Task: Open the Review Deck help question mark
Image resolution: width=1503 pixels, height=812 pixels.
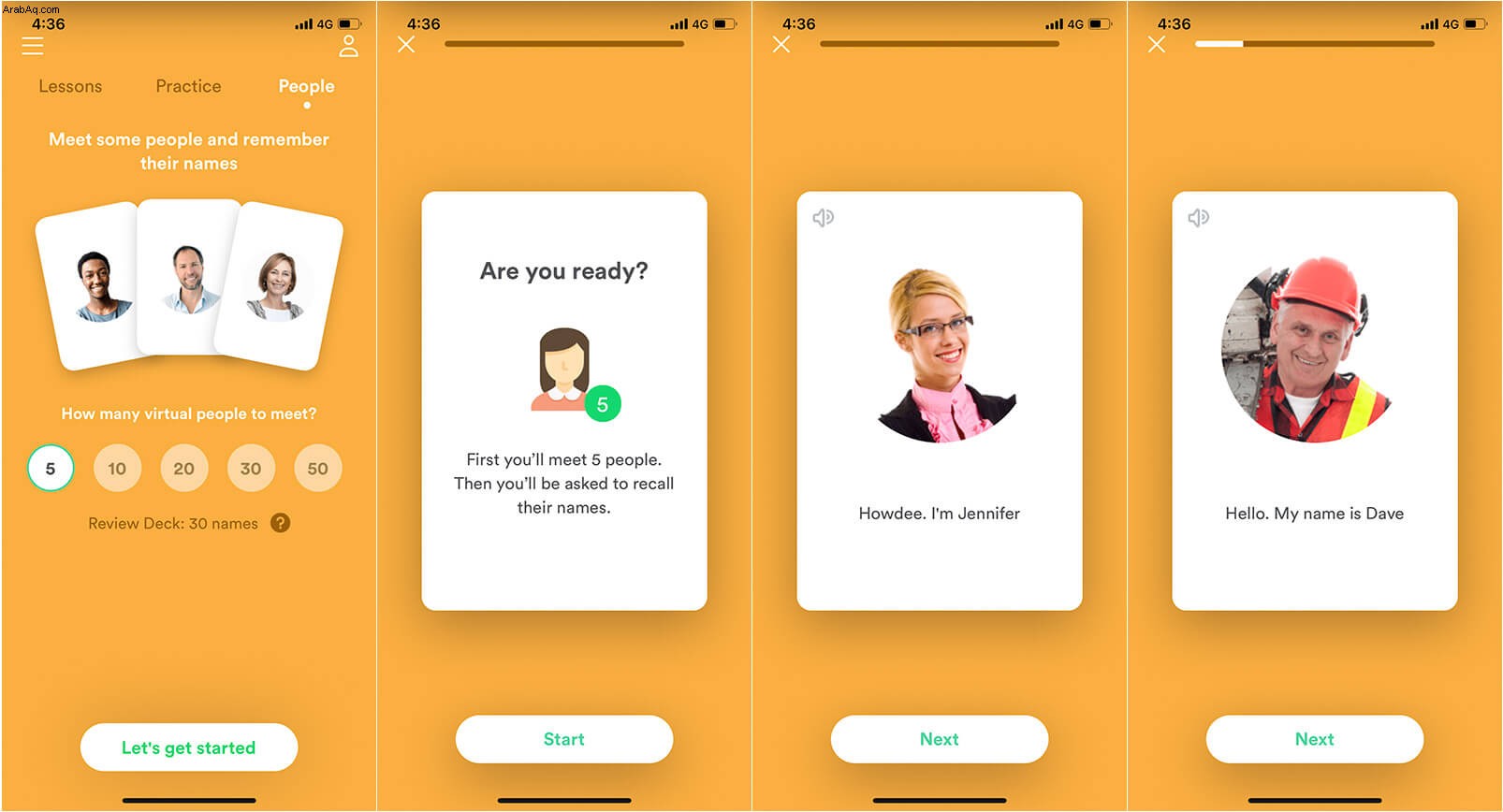Action: (280, 523)
